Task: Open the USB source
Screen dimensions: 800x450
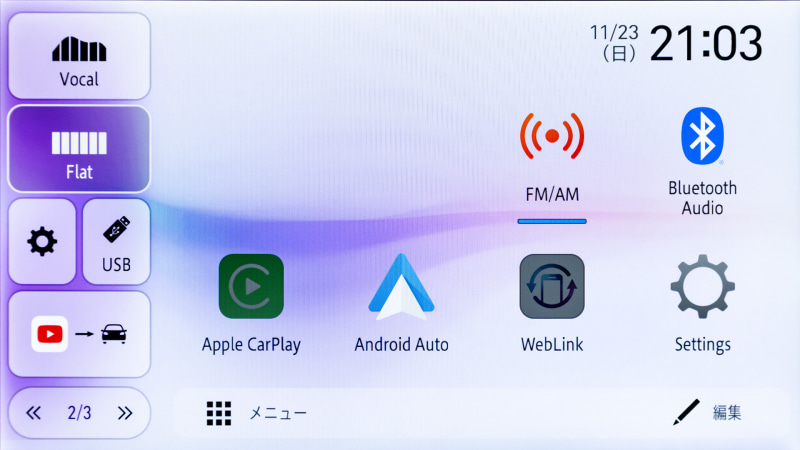Action: (x=116, y=241)
